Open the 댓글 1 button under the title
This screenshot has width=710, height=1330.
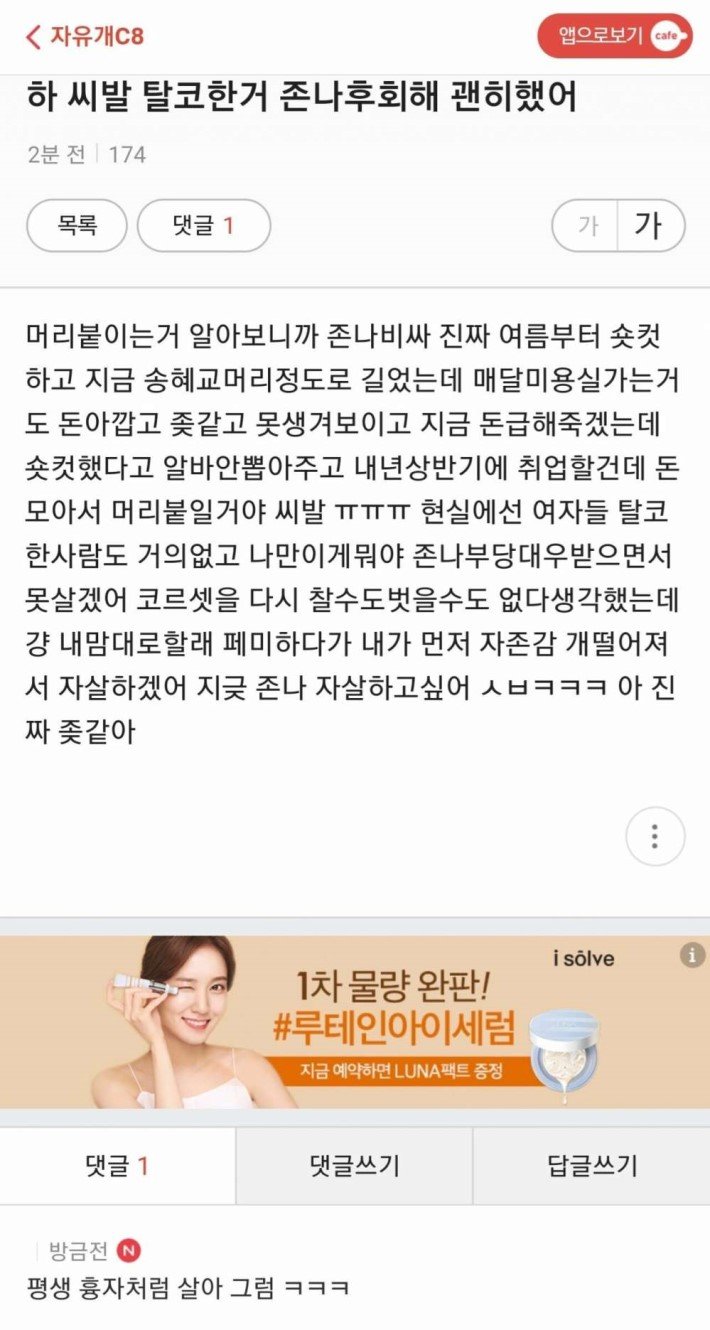(203, 225)
